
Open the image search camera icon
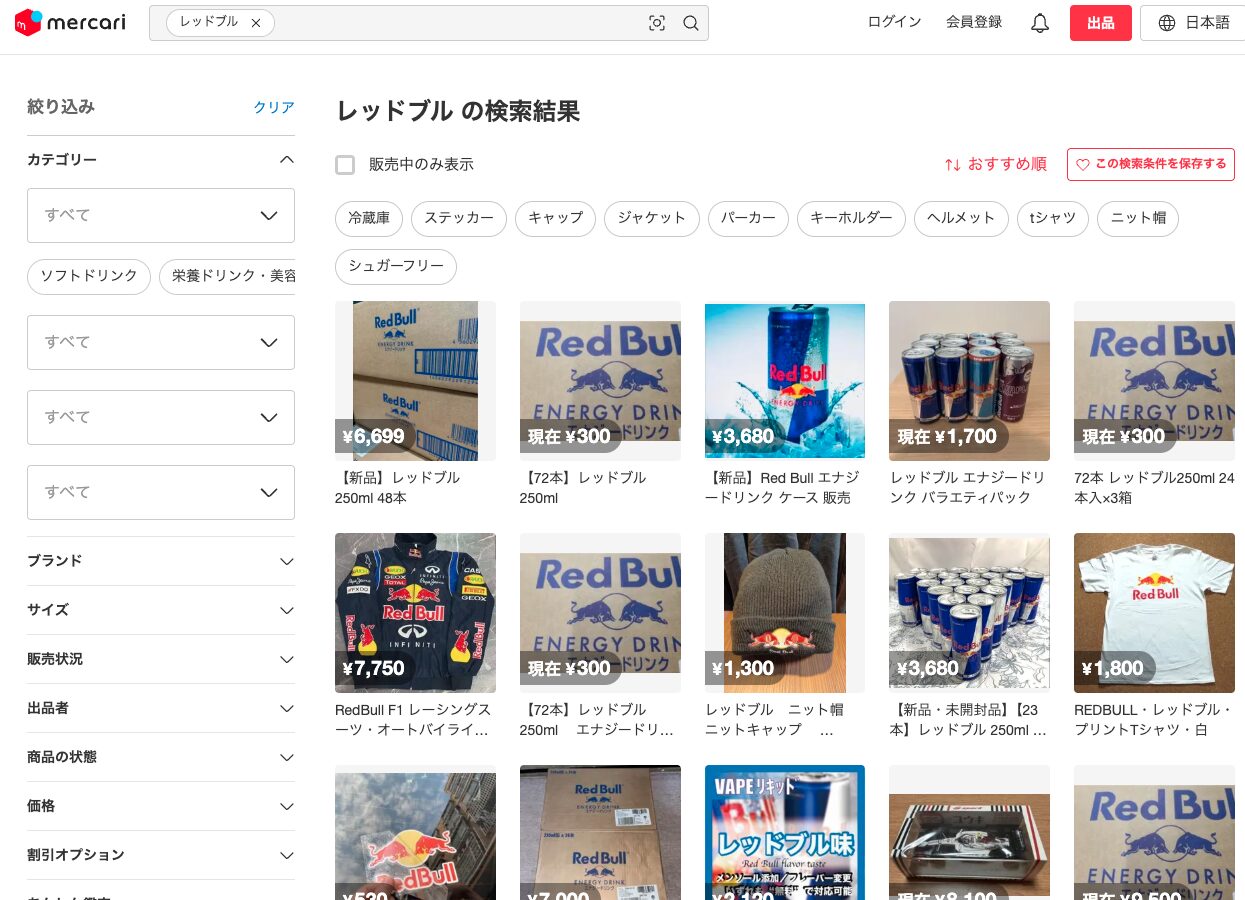[657, 23]
